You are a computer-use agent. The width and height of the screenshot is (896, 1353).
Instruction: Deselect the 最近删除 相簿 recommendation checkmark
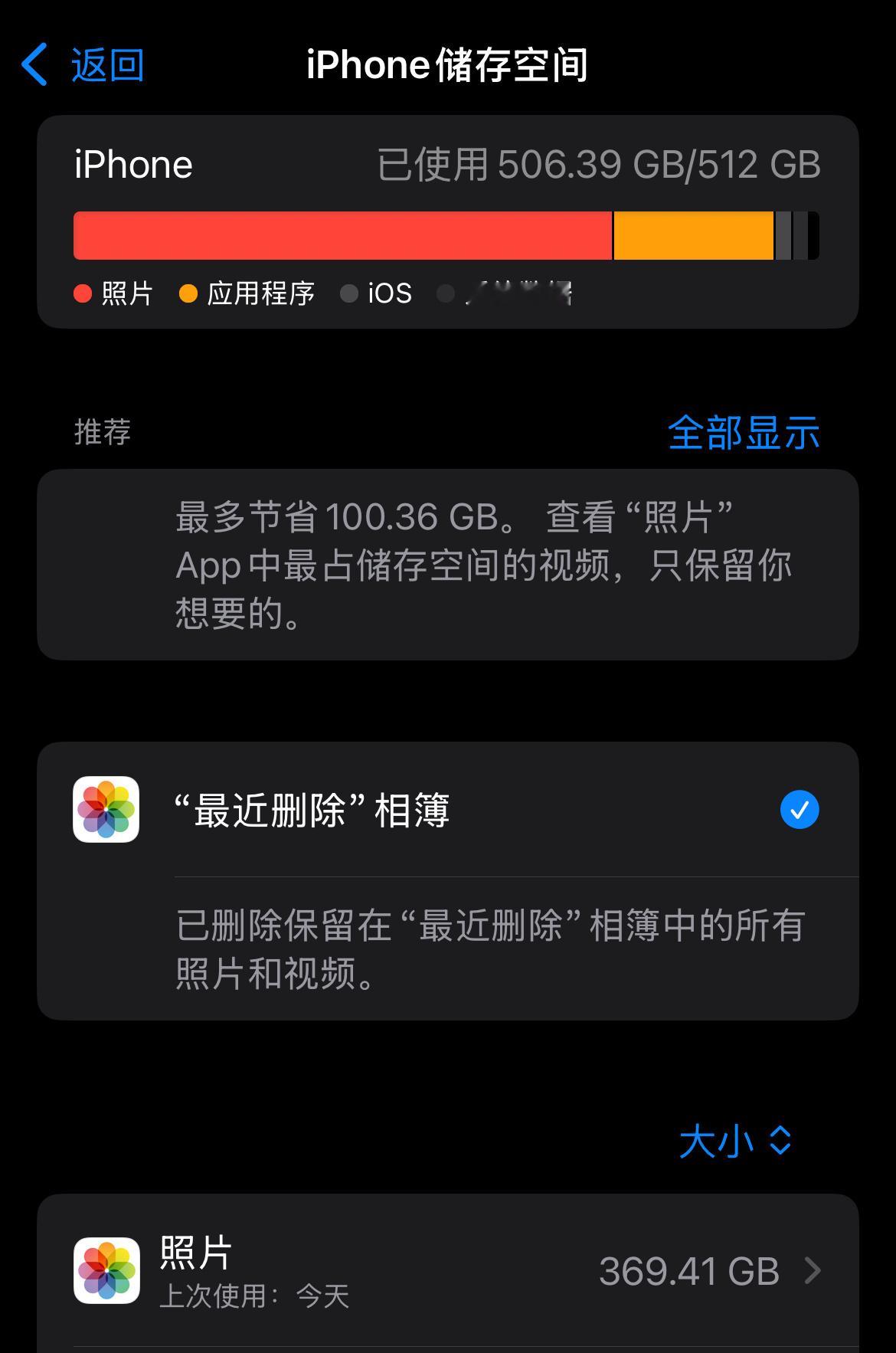(800, 810)
